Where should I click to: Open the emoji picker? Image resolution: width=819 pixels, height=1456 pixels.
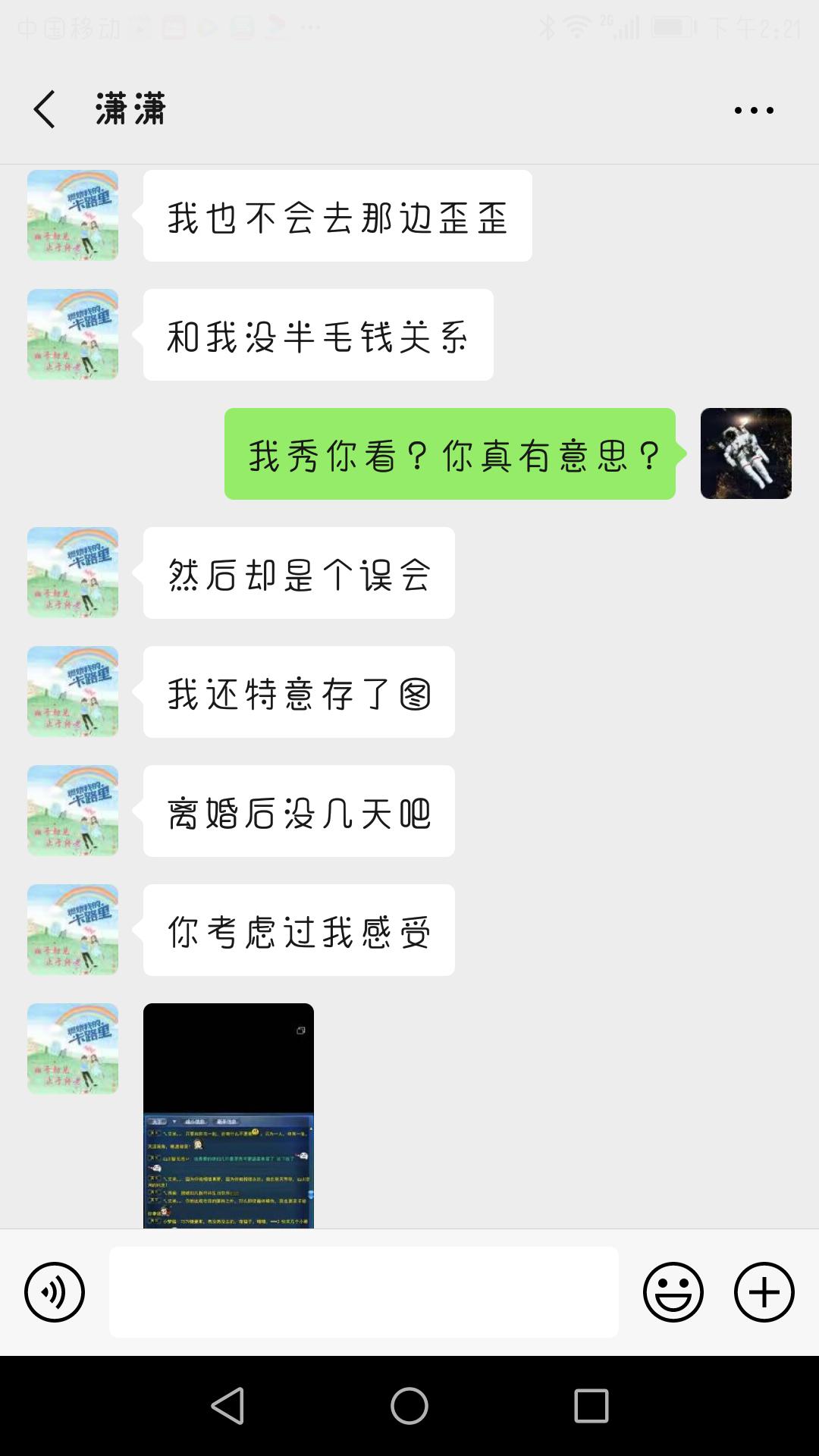pyautogui.click(x=673, y=1291)
